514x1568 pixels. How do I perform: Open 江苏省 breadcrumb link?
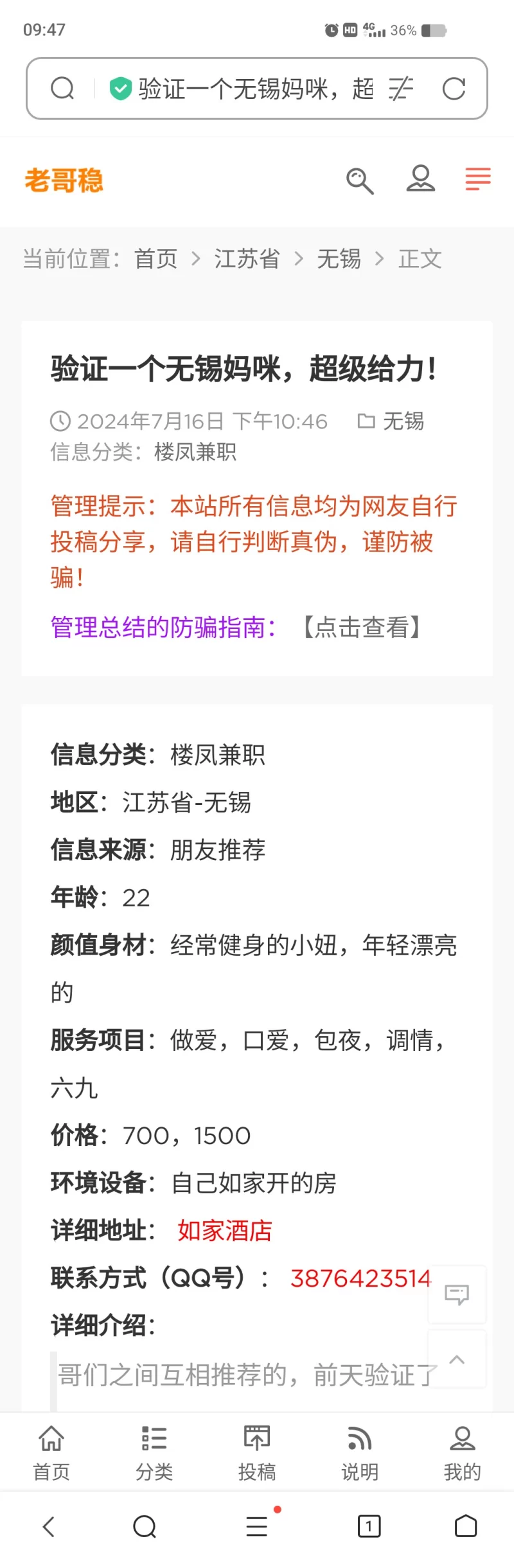tap(247, 259)
